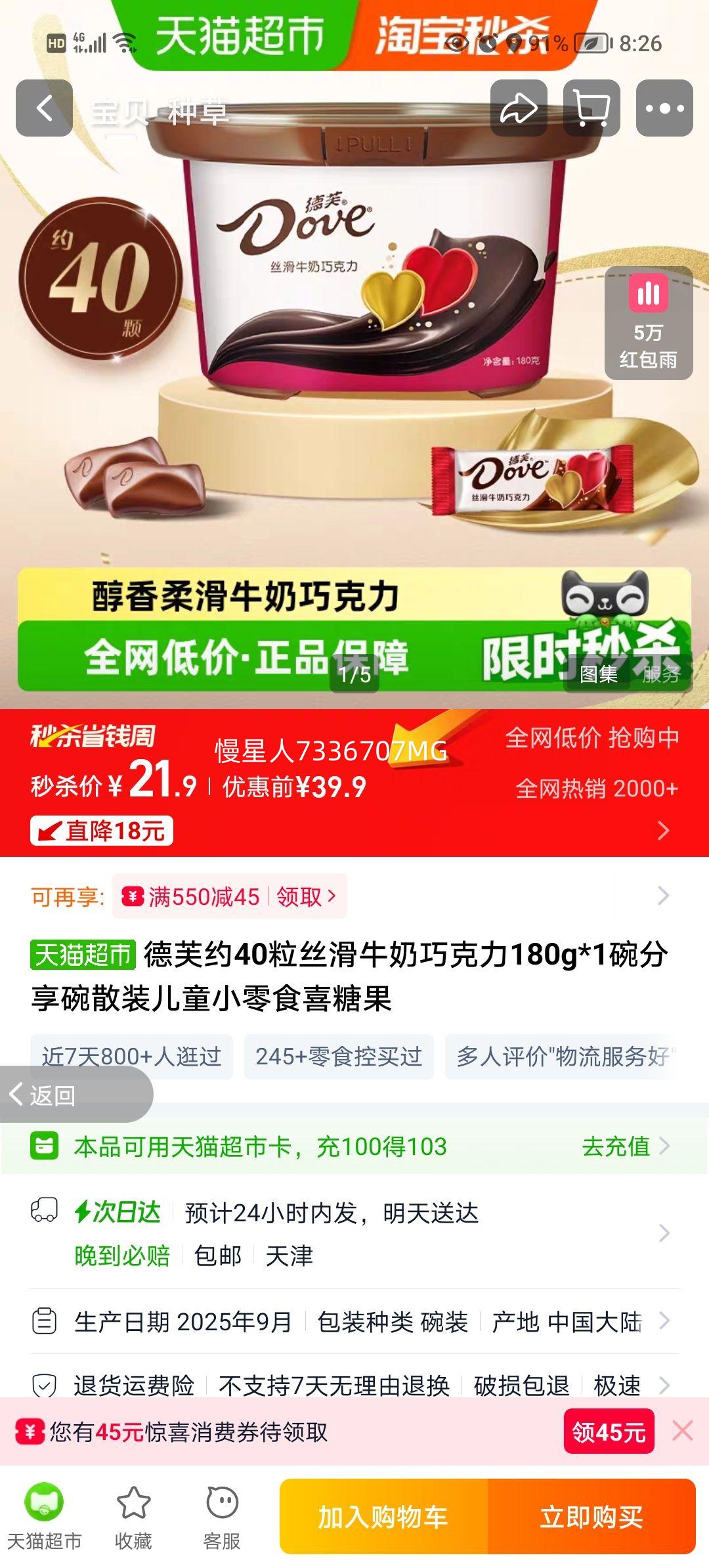Open the share icon
The image size is (709, 1568).
click(518, 106)
